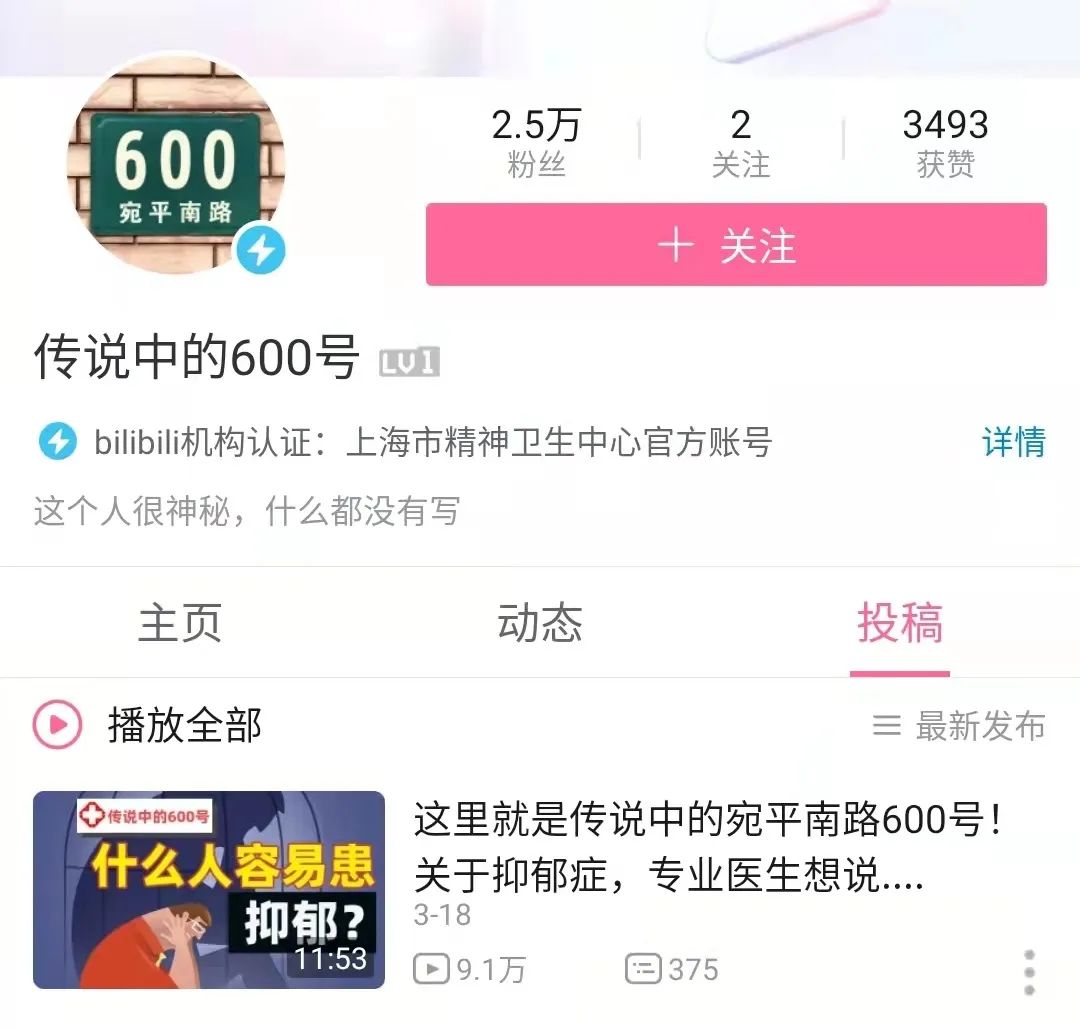1080x1028 pixels.
Task: Switch to the 动态 tab
Action: (x=539, y=624)
